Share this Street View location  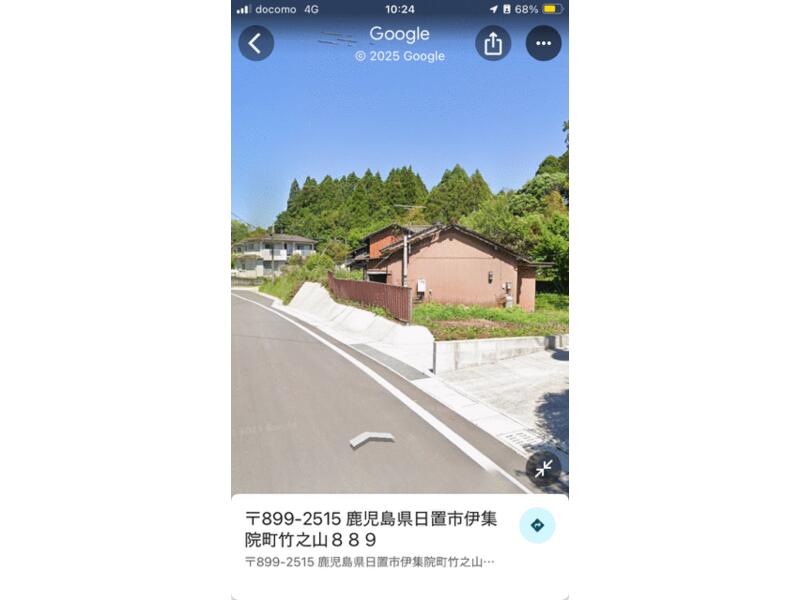493,43
